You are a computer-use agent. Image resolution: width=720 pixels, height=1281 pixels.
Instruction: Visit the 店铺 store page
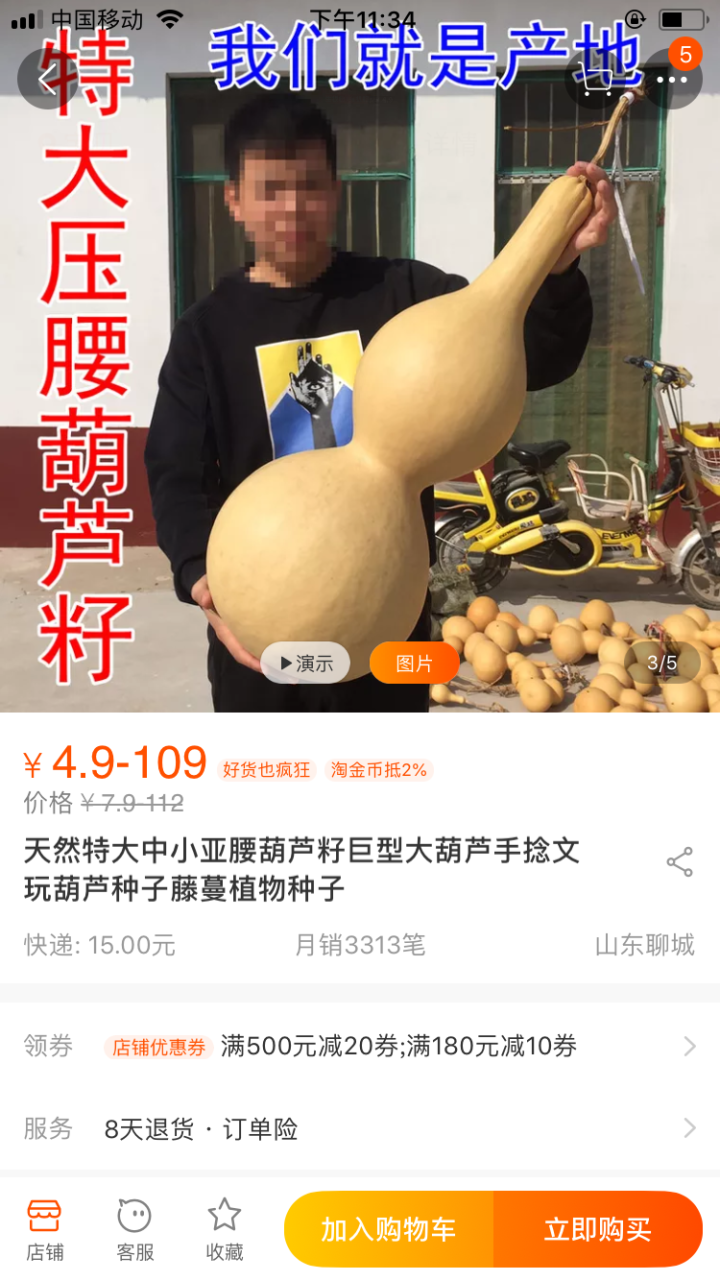pyautogui.click(x=45, y=1230)
